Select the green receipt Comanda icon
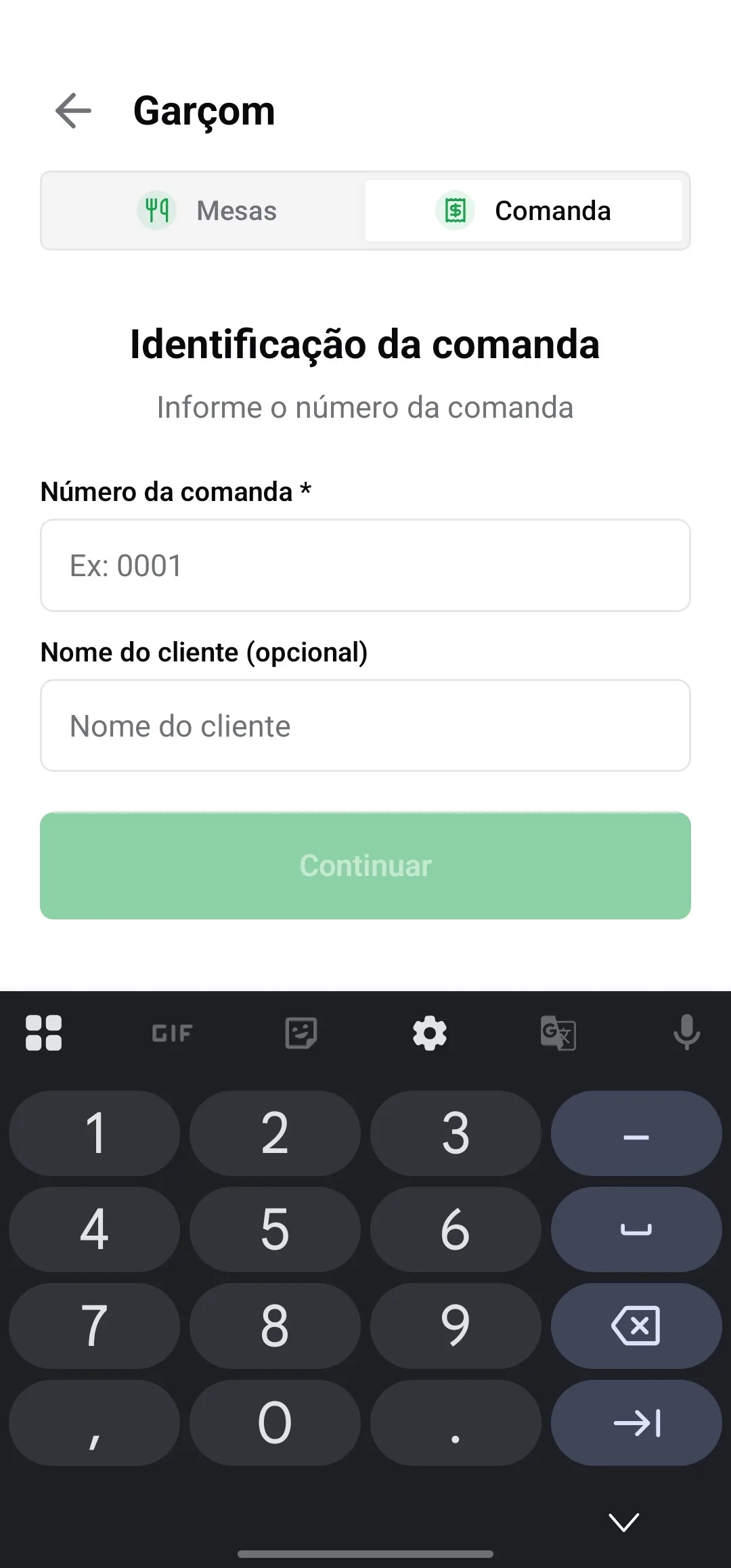The image size is (731, 1568). click(456, 211)
